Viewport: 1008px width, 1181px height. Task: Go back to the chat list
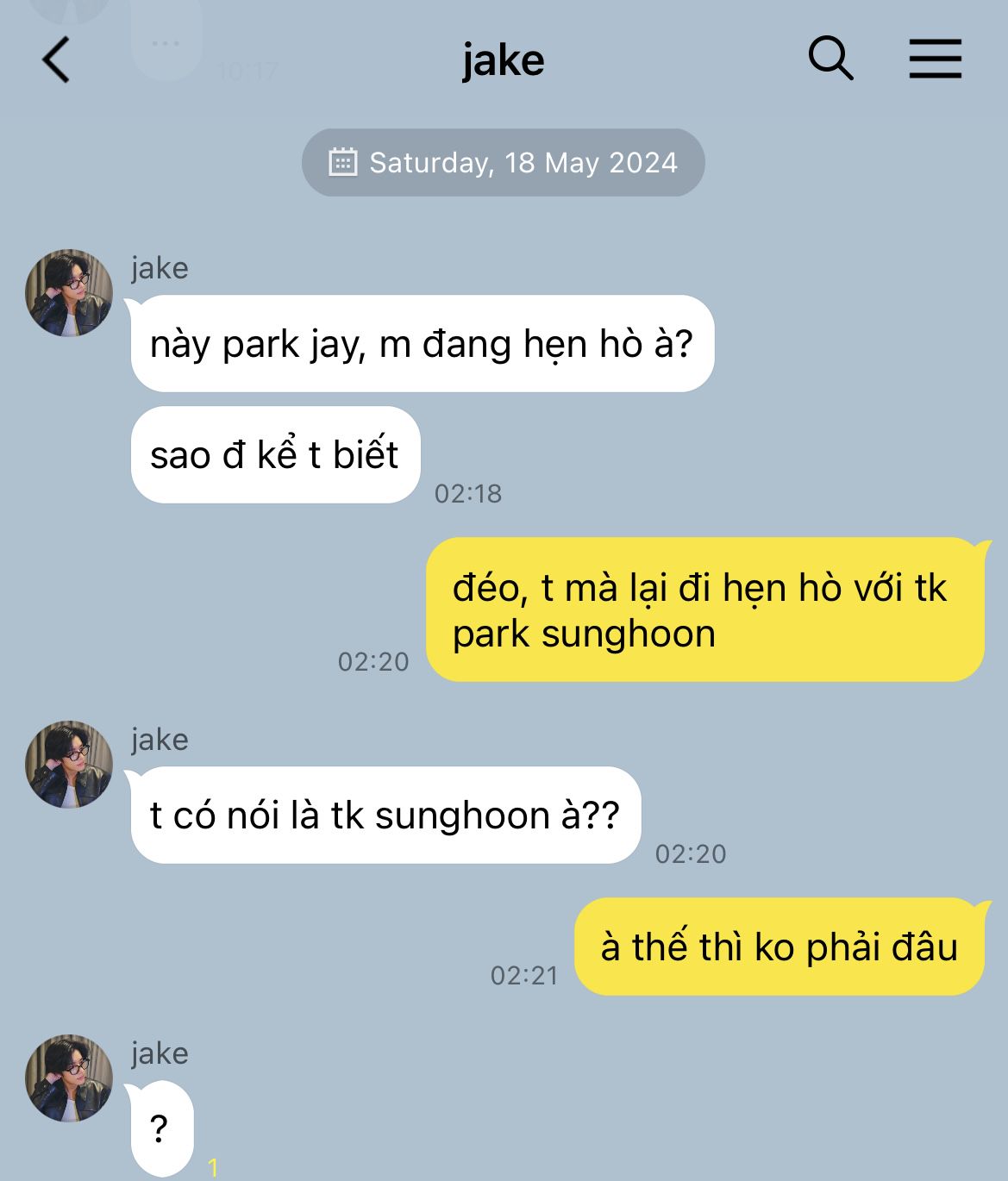[56, 60]
